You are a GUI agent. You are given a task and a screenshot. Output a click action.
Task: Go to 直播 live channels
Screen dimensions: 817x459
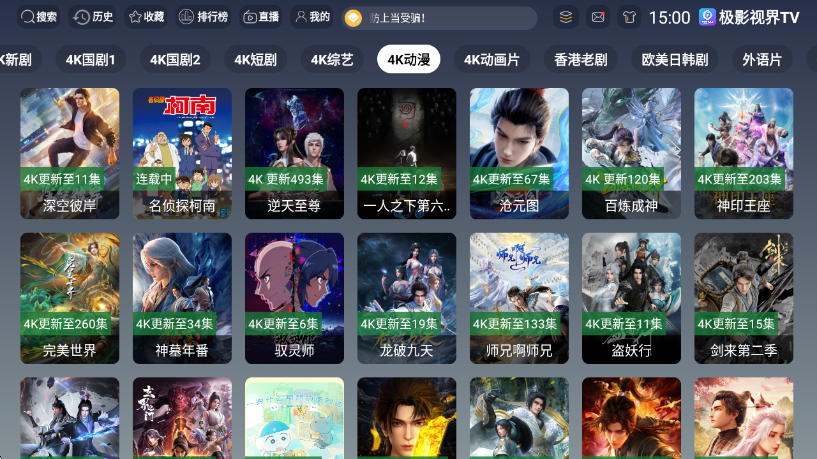pos(260,17)
